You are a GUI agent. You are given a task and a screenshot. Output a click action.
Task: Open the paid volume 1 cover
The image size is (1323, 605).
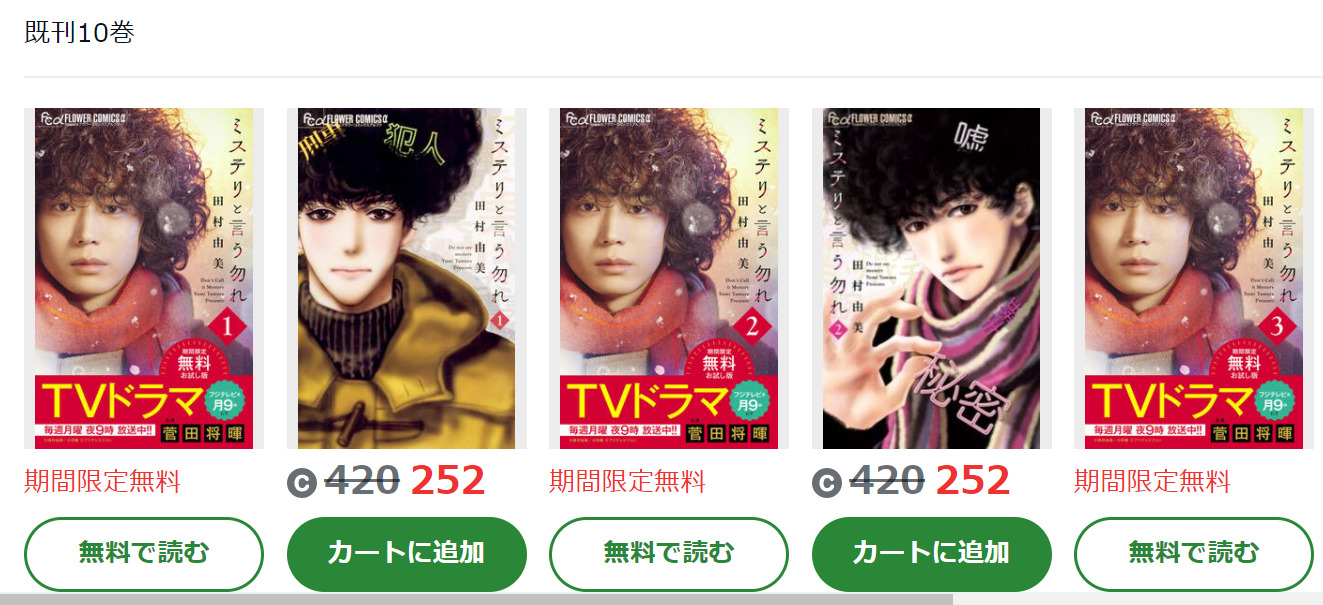[406, 278]
